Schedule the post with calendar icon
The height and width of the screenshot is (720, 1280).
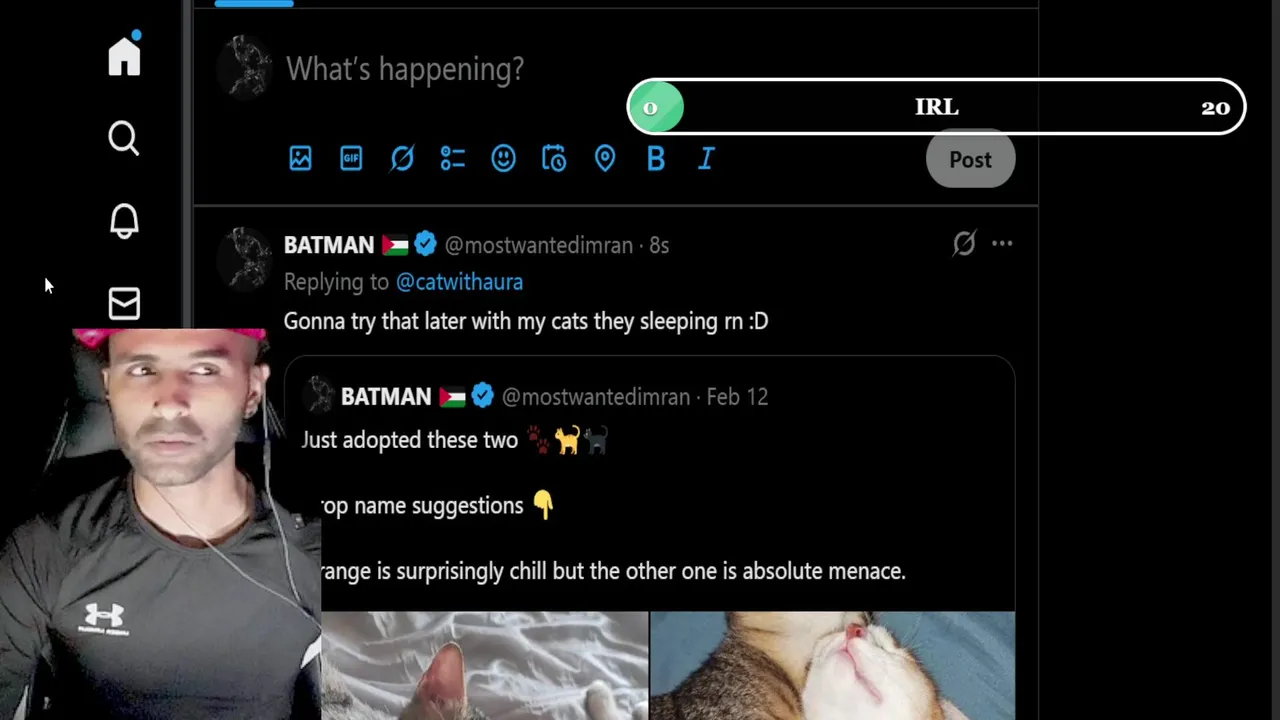coord(554,159)
